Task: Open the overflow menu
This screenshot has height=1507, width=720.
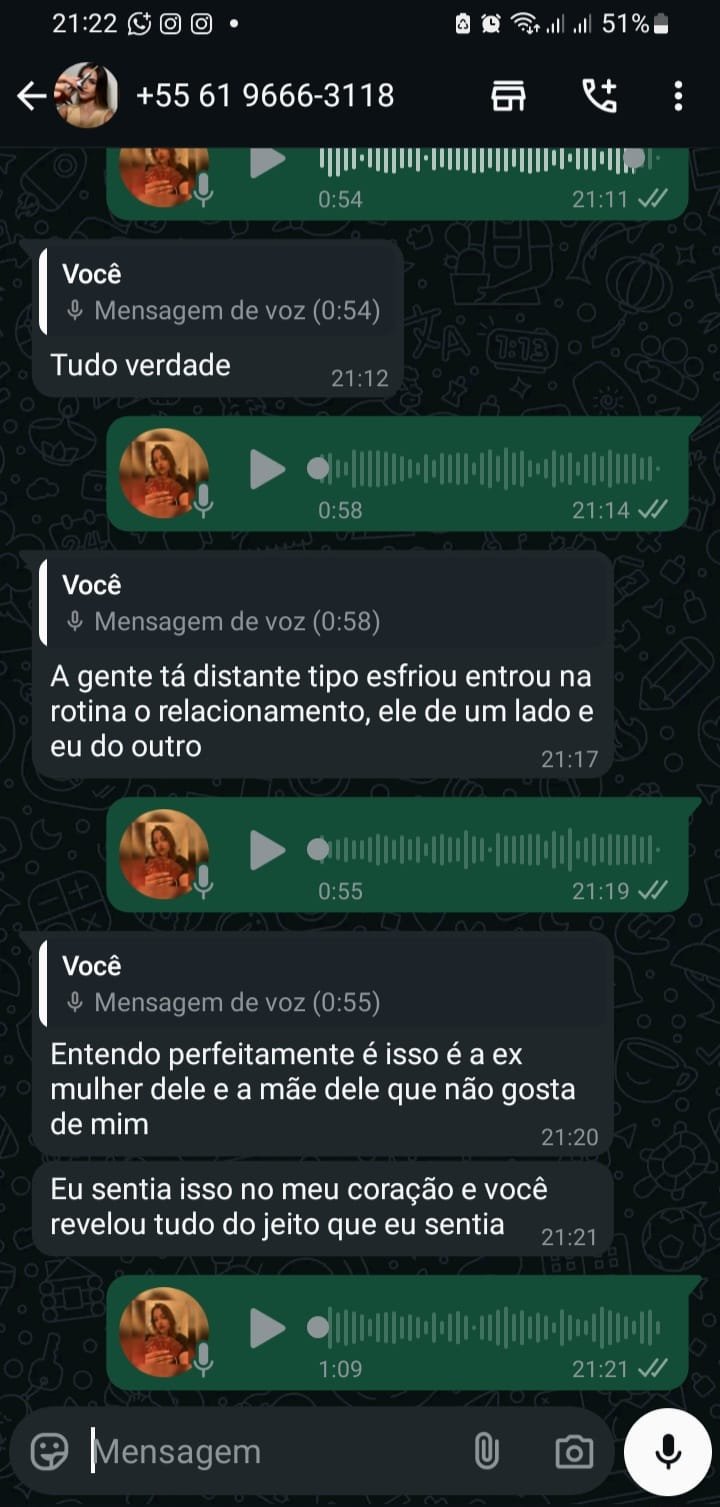Action: coord(678,96)
